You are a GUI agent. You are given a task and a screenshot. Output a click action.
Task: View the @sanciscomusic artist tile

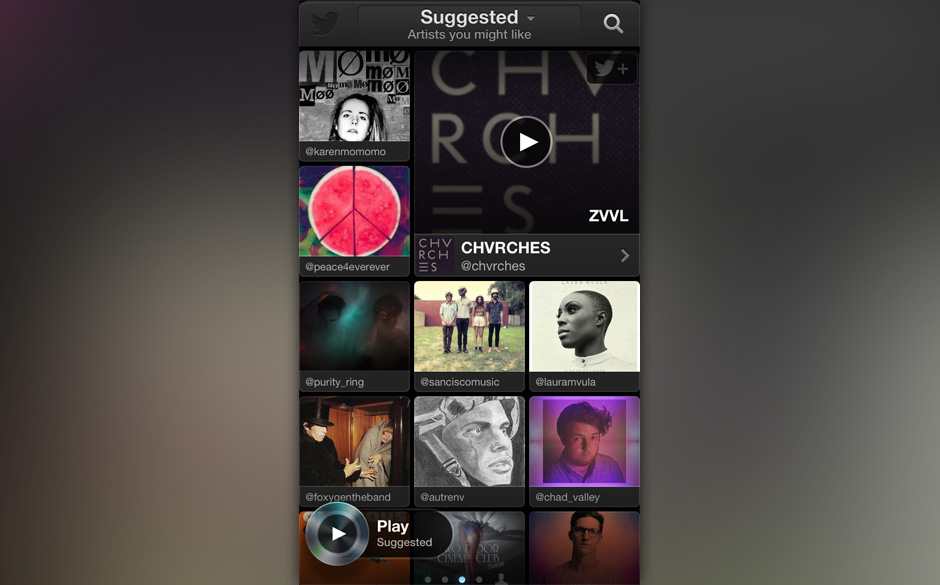pos(469,335)
